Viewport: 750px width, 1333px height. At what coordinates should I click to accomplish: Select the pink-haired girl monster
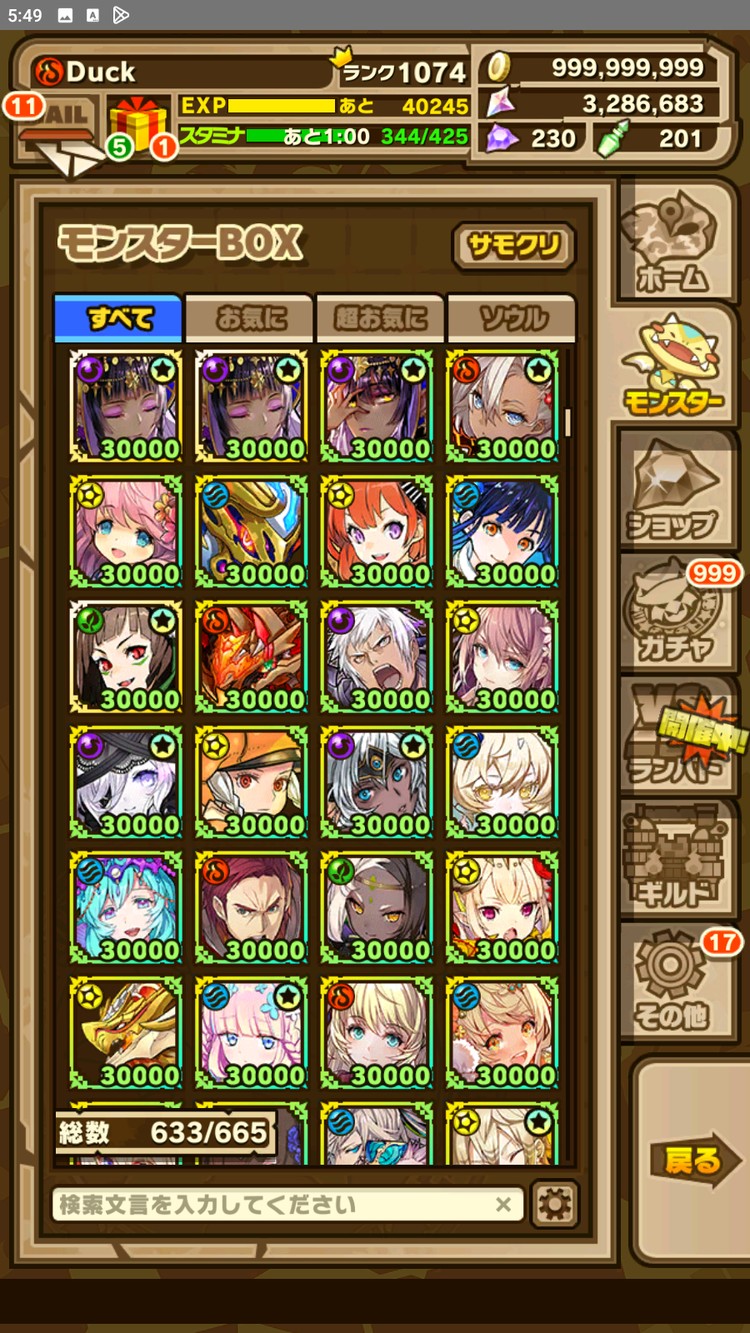127,530
